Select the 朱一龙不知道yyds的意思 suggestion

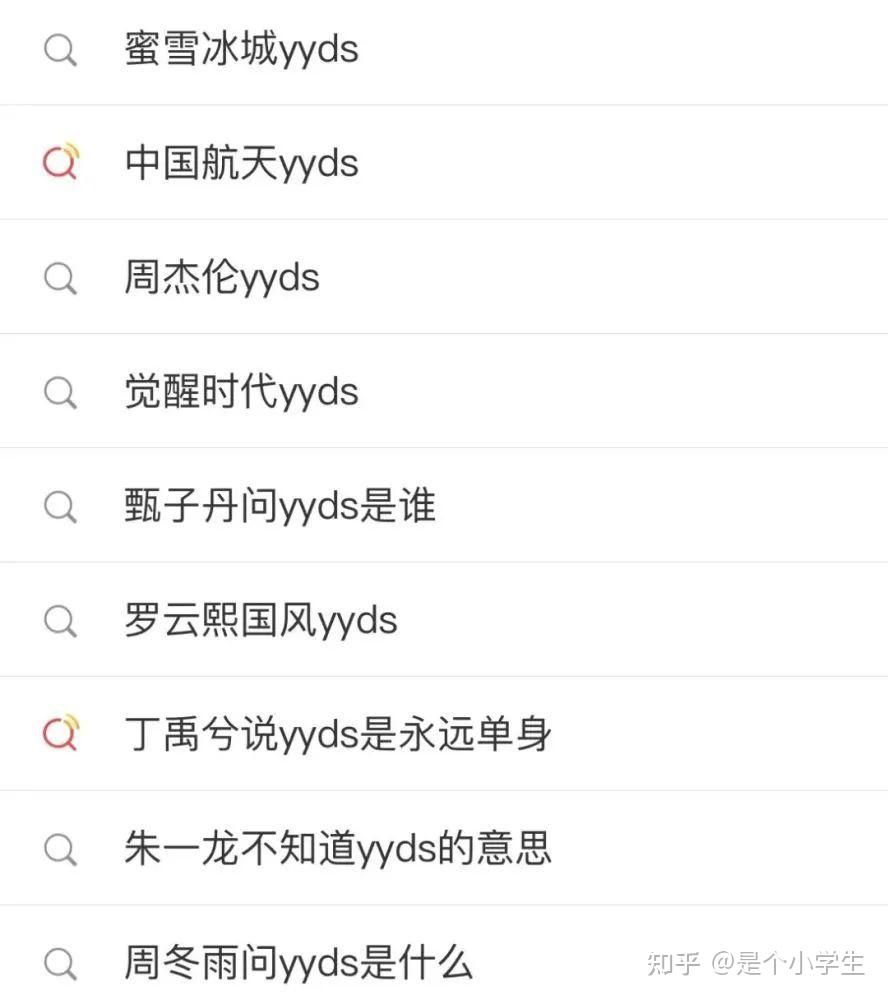[x=336, y=847]
